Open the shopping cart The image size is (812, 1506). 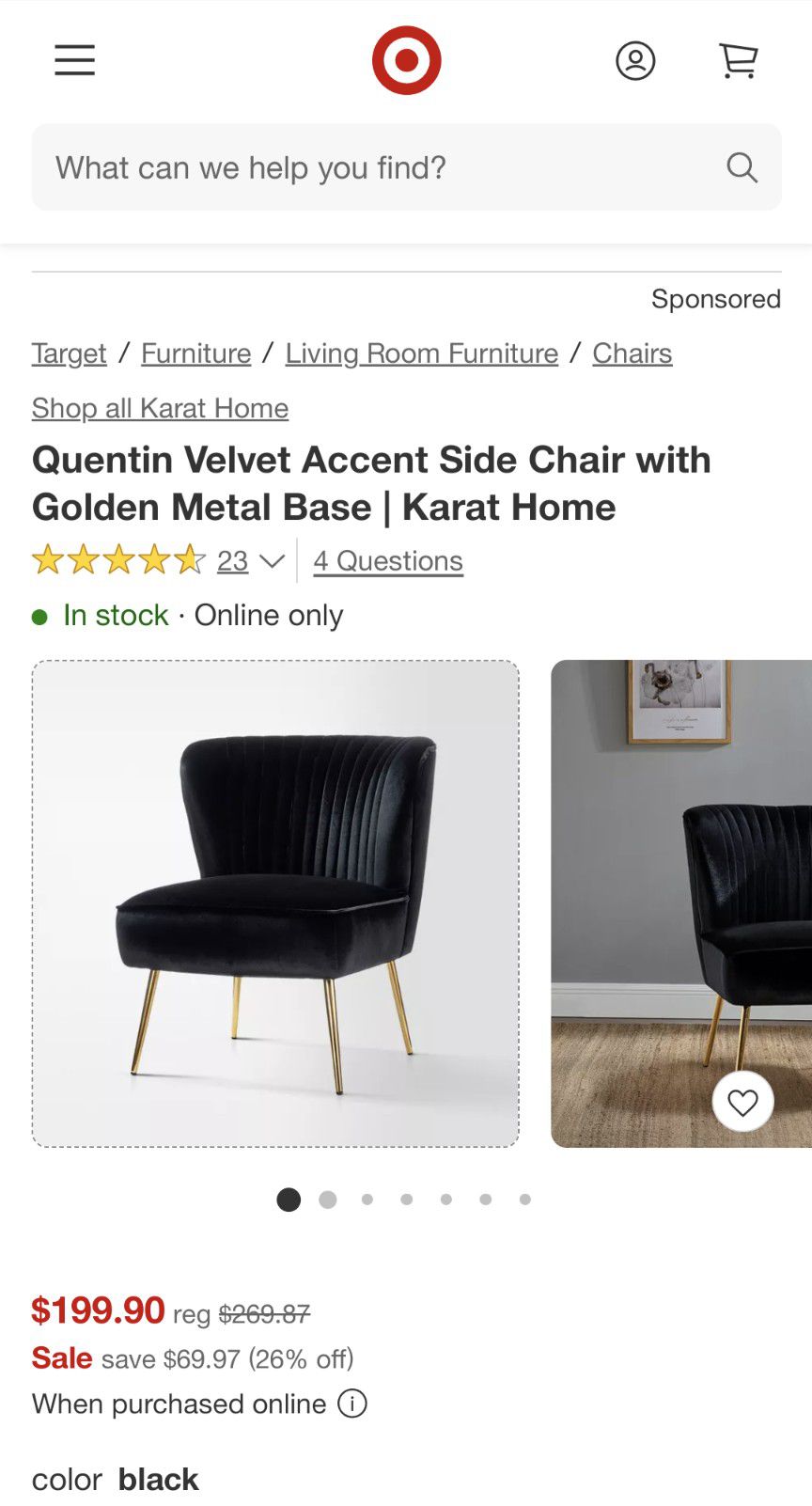click(x=739, y=61)
